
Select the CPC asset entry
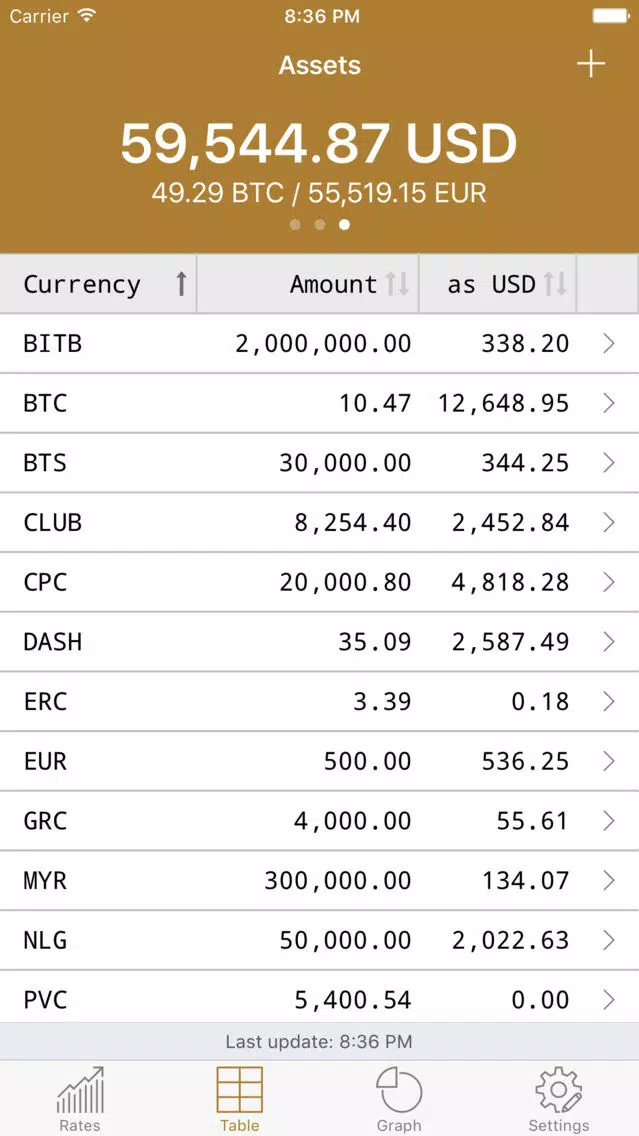(320, 582)
